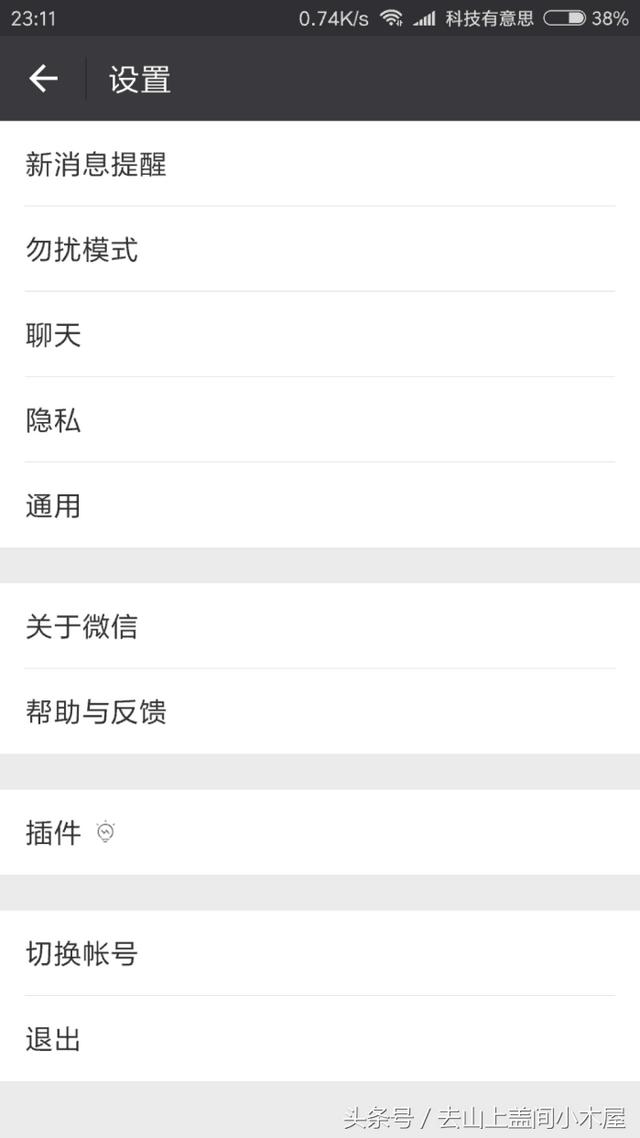Open the 聊天 settings row
The height and width of the screenshot is (1138, 640).
click(320, 335)
